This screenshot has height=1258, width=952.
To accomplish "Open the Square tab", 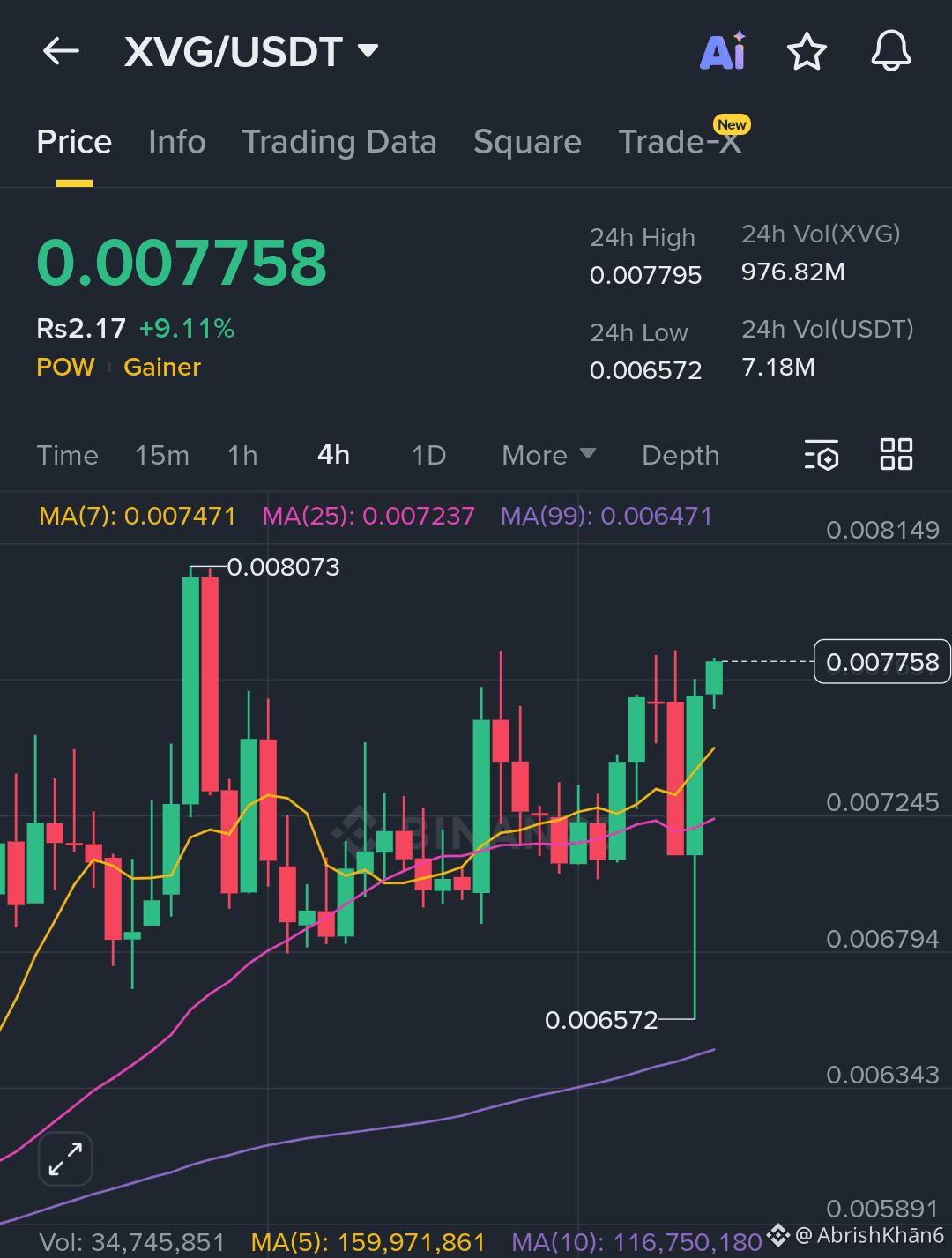I will 527,142.
